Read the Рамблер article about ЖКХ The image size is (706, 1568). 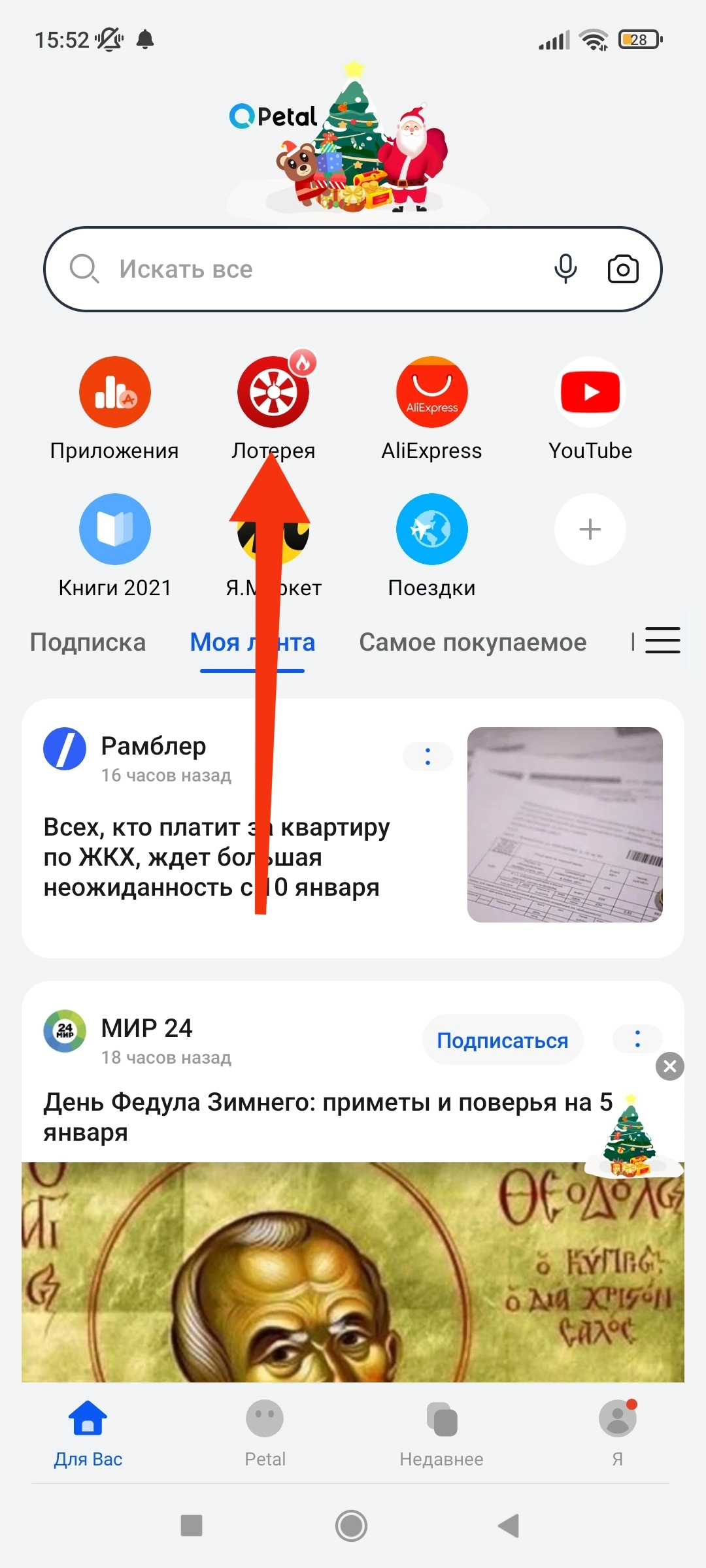click(216, 857)
